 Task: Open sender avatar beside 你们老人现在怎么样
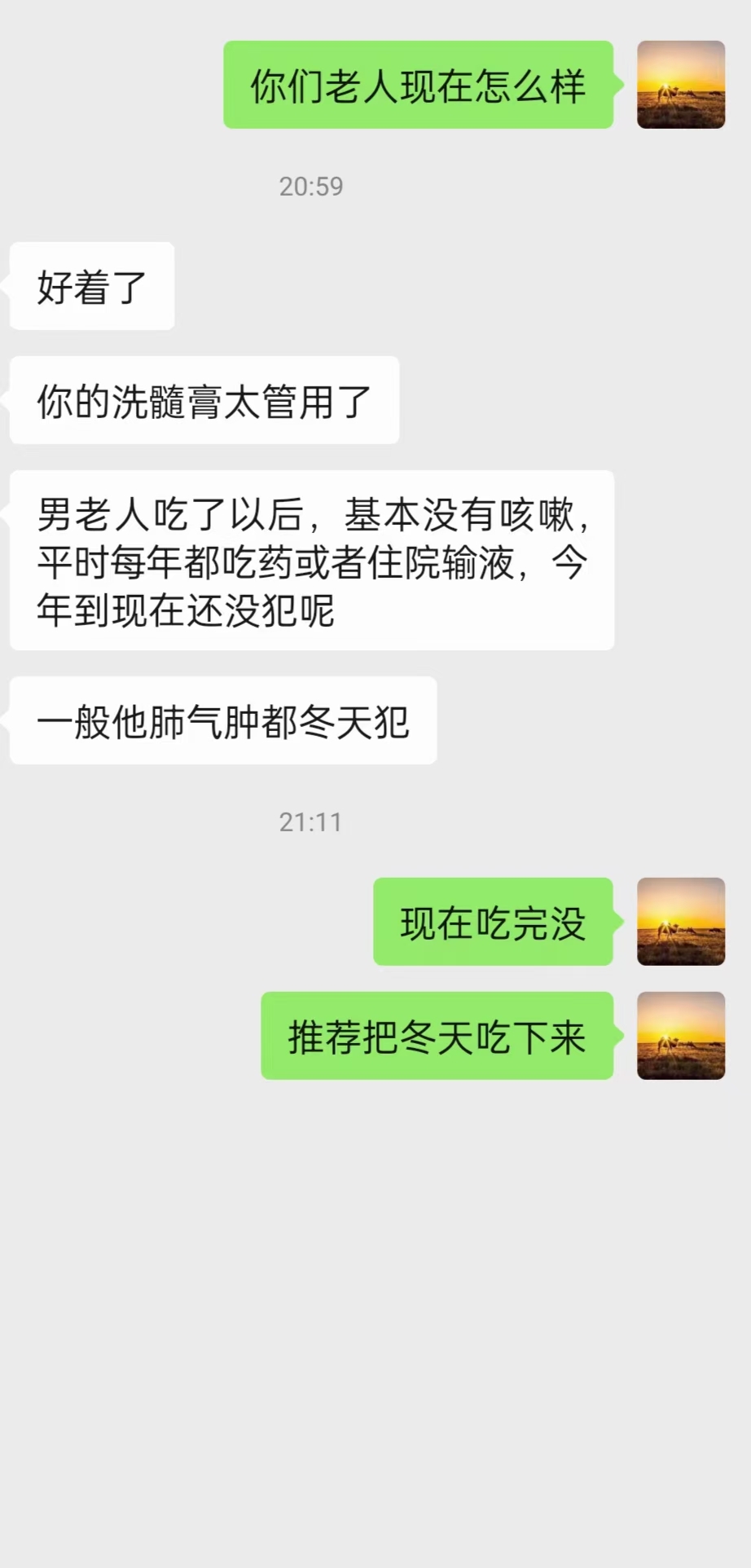[680, 85]
